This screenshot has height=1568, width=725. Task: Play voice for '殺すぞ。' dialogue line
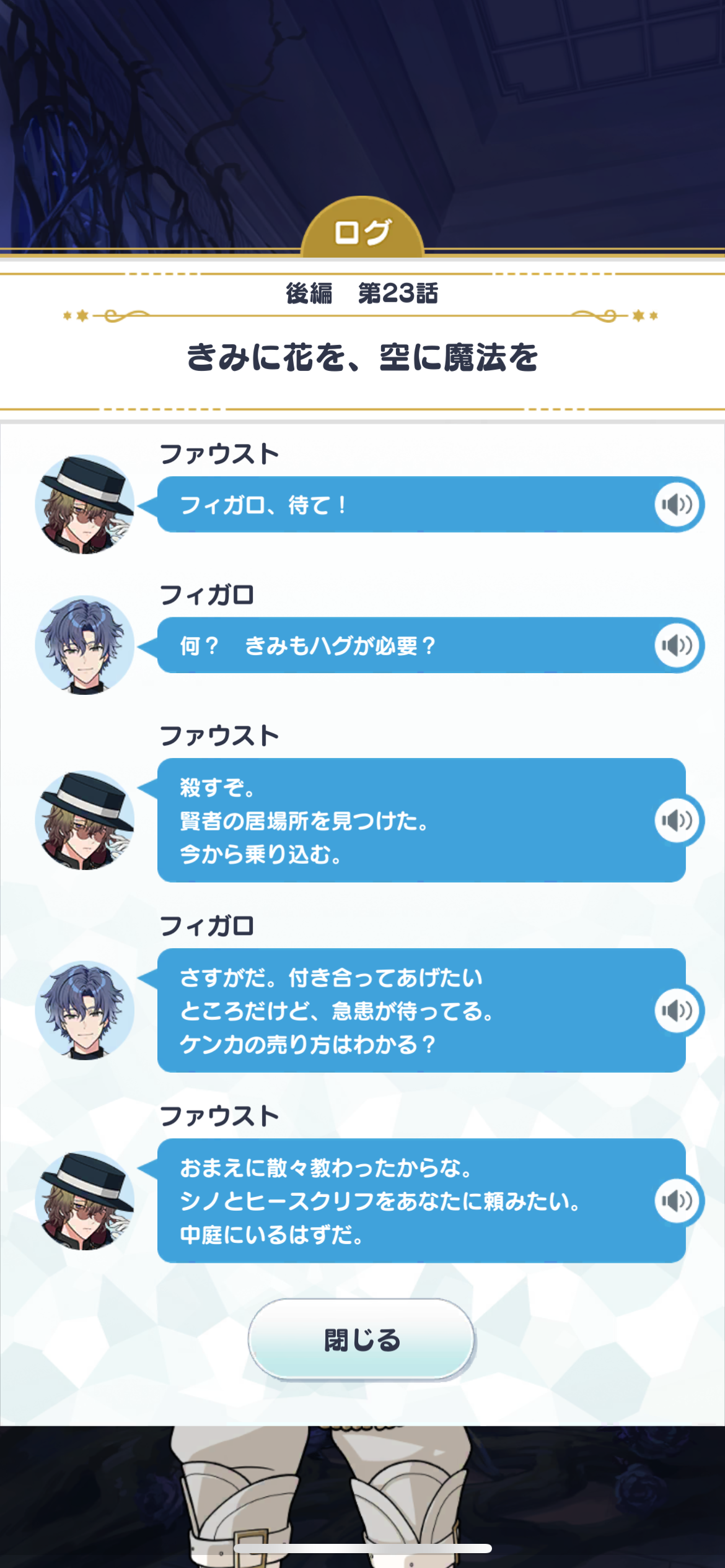[x=677, y=821]
